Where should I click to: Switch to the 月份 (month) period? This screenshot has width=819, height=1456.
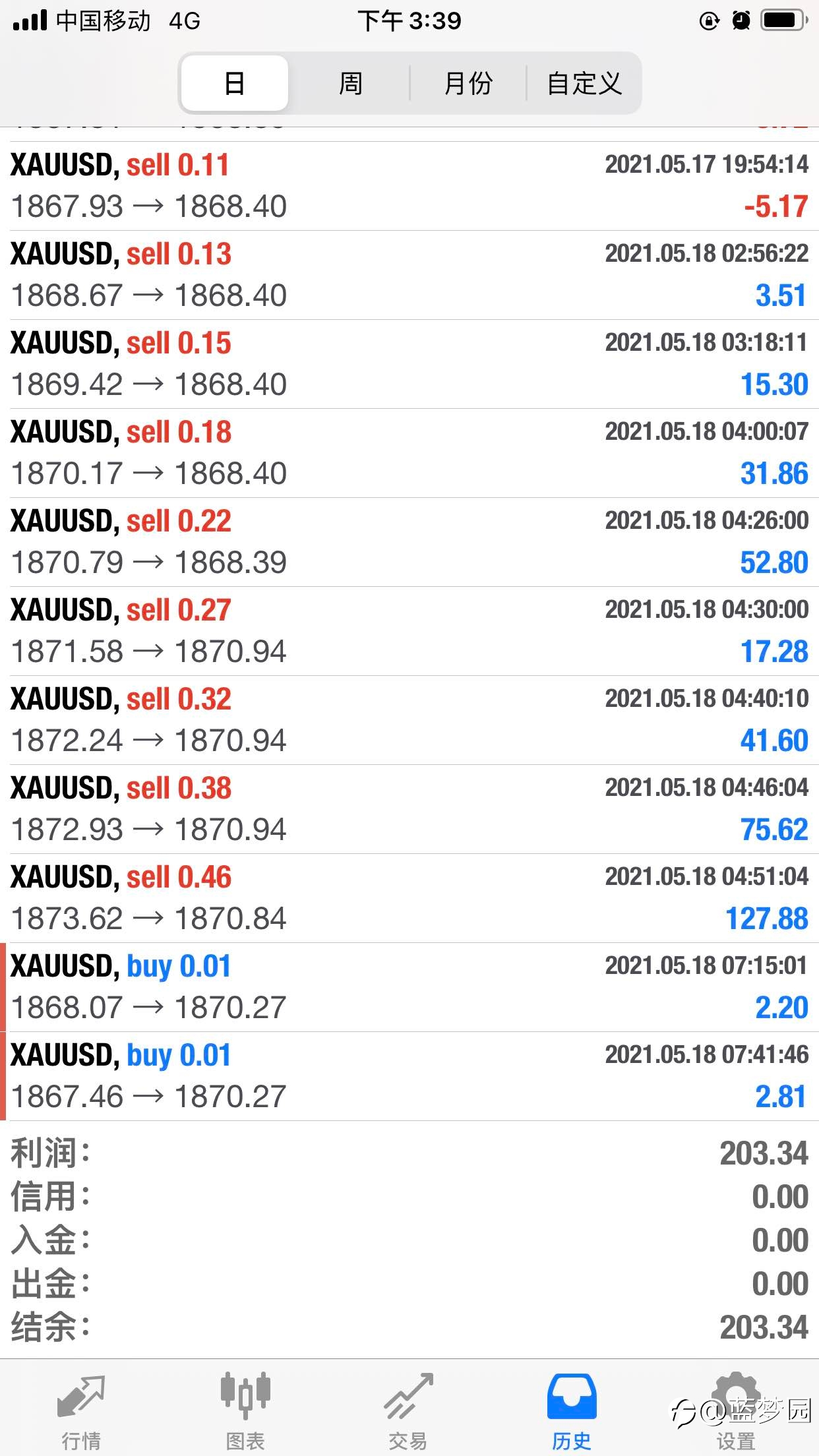(468, 83)
